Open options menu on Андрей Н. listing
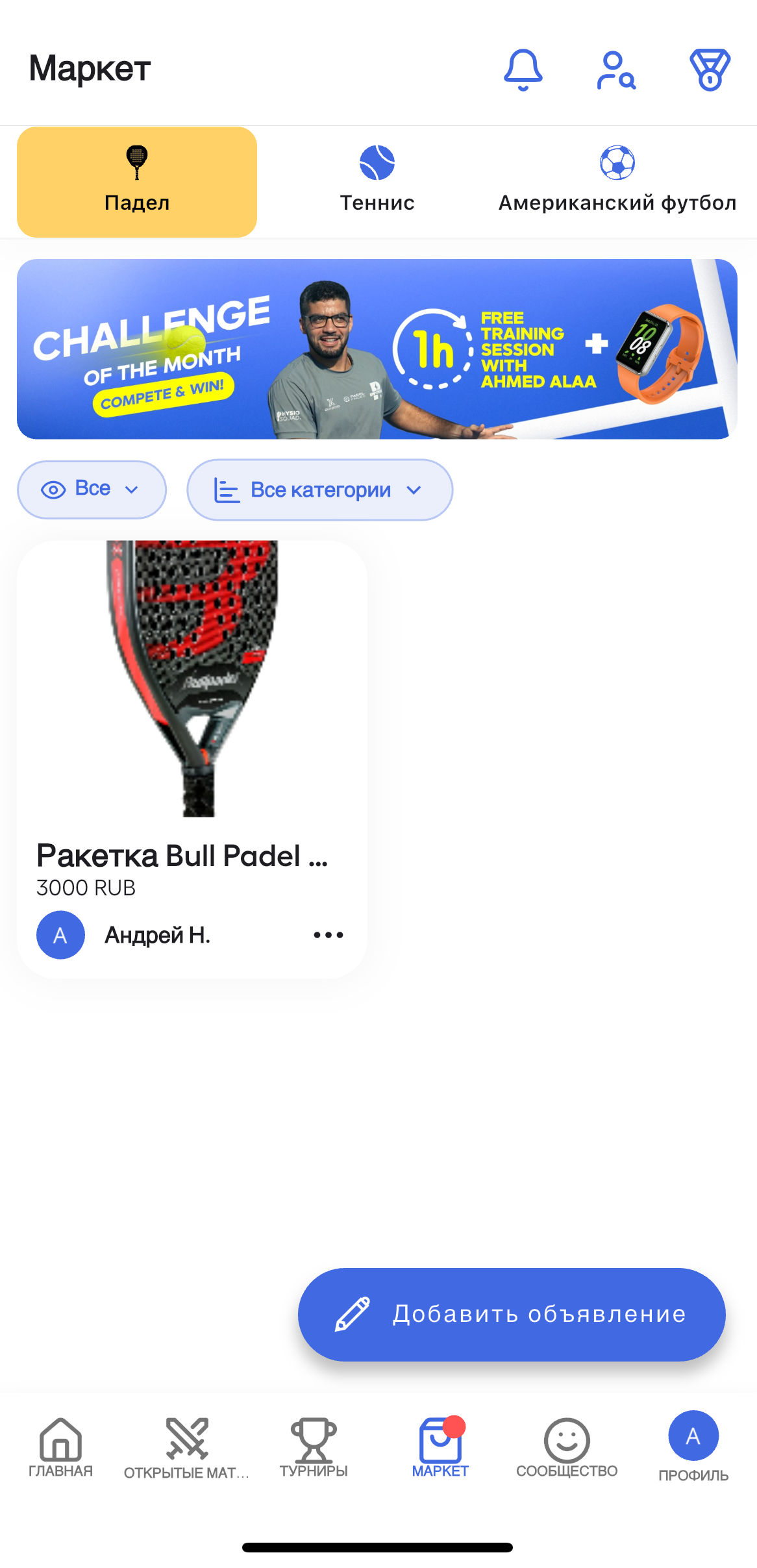Viewport: 757px width, 1568px height. click(328, 935)
